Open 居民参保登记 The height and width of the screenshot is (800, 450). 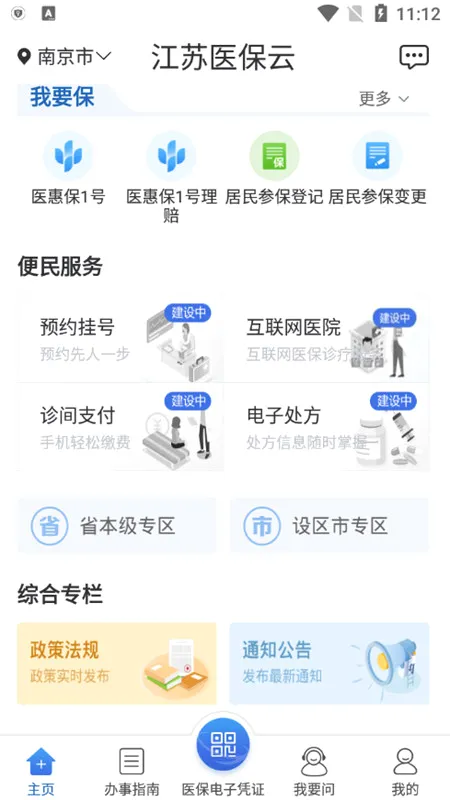click(x=274, y=169)
